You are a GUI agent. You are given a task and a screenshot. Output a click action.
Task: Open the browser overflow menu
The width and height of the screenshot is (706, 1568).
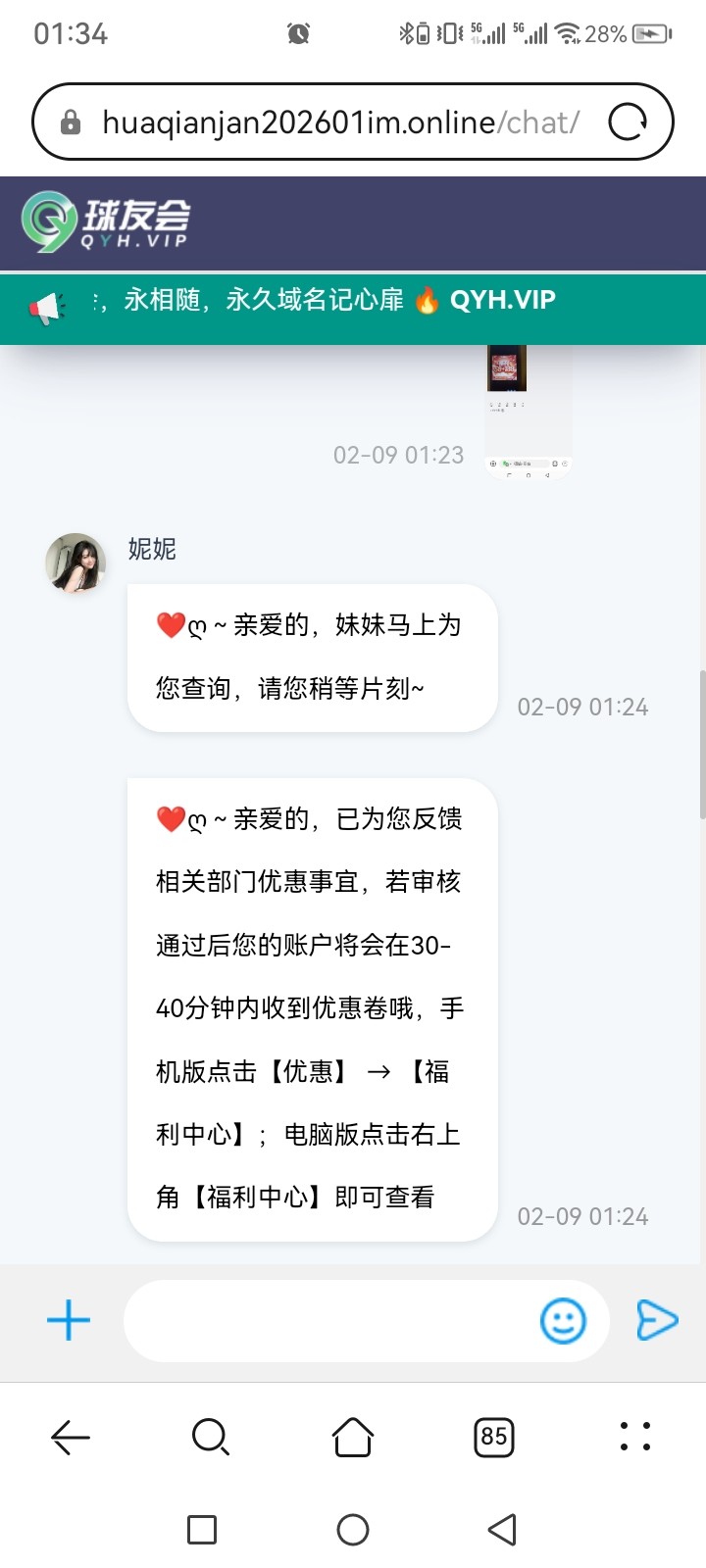tap(634, 1437)
